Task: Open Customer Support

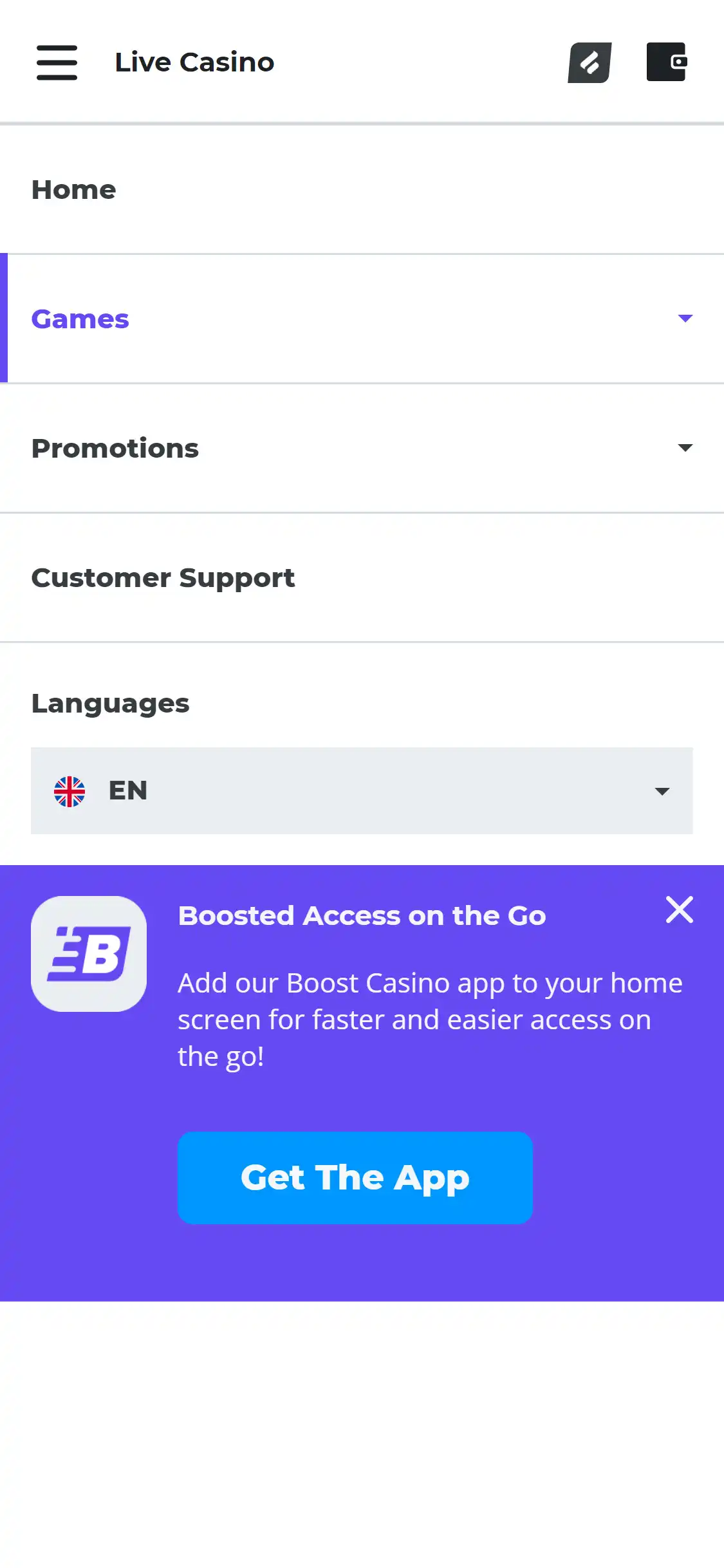Action: (x=163, y=577)
